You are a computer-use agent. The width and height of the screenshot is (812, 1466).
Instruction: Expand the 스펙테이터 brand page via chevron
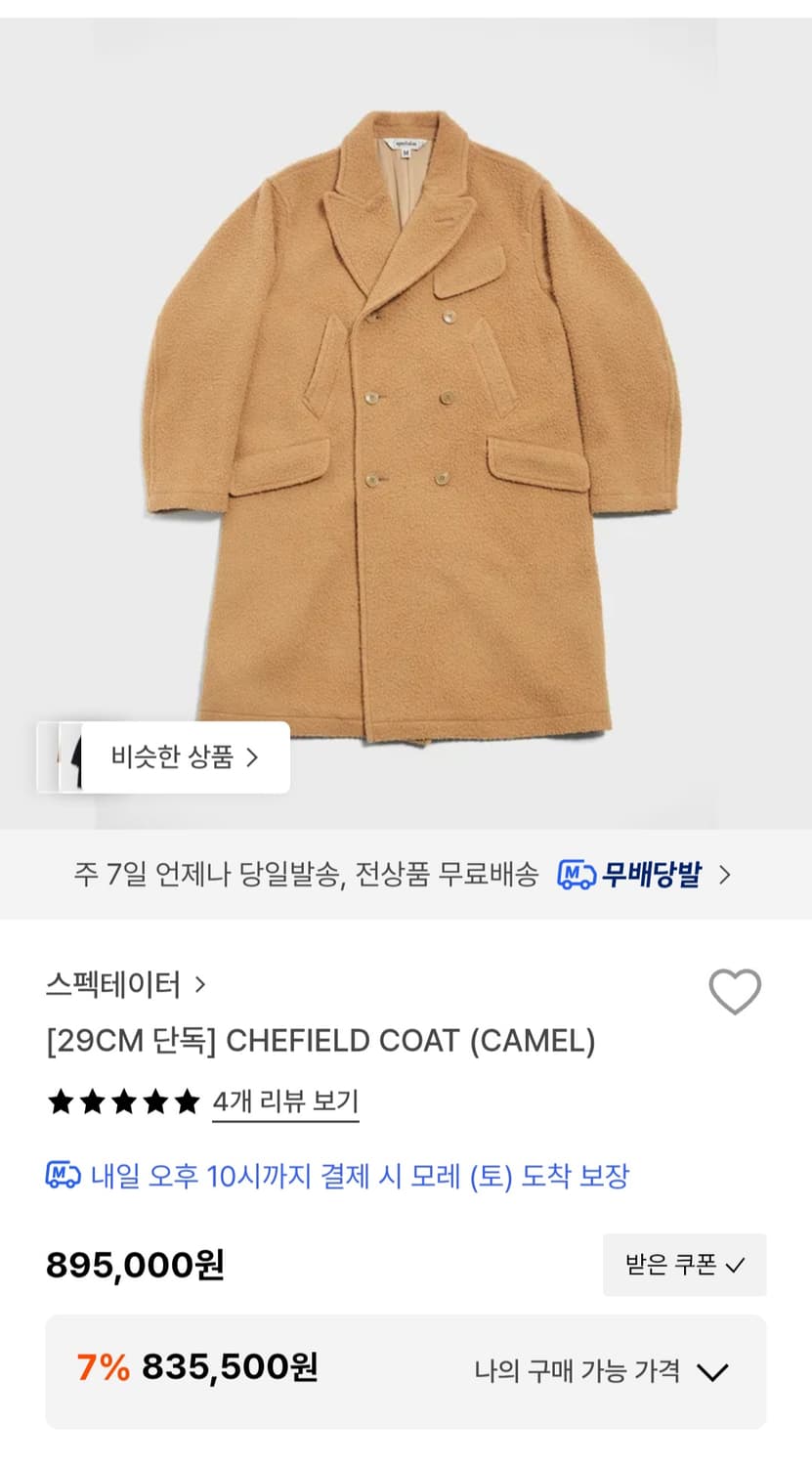pyautogui.click(x=200, y=985)
